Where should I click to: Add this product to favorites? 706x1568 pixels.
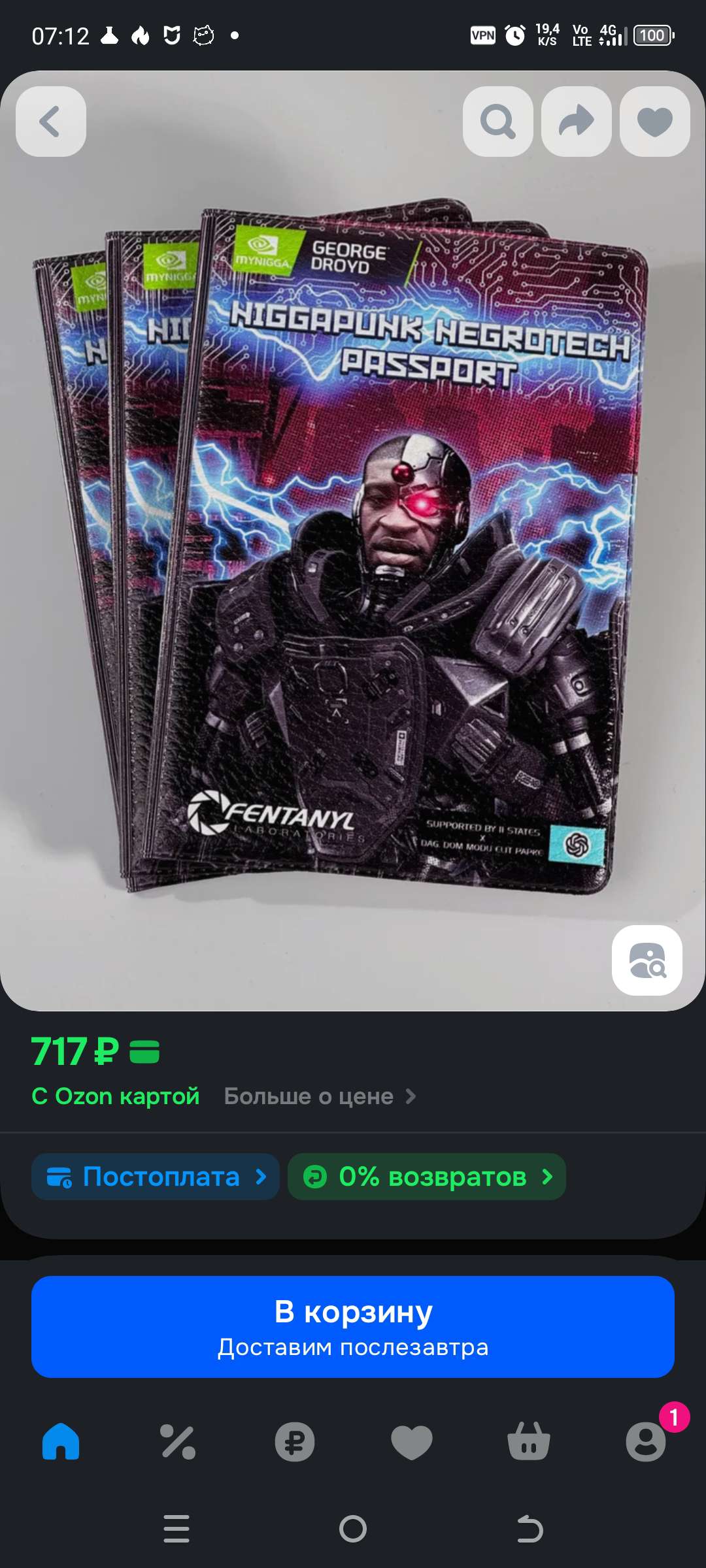(x=655, y=122)
